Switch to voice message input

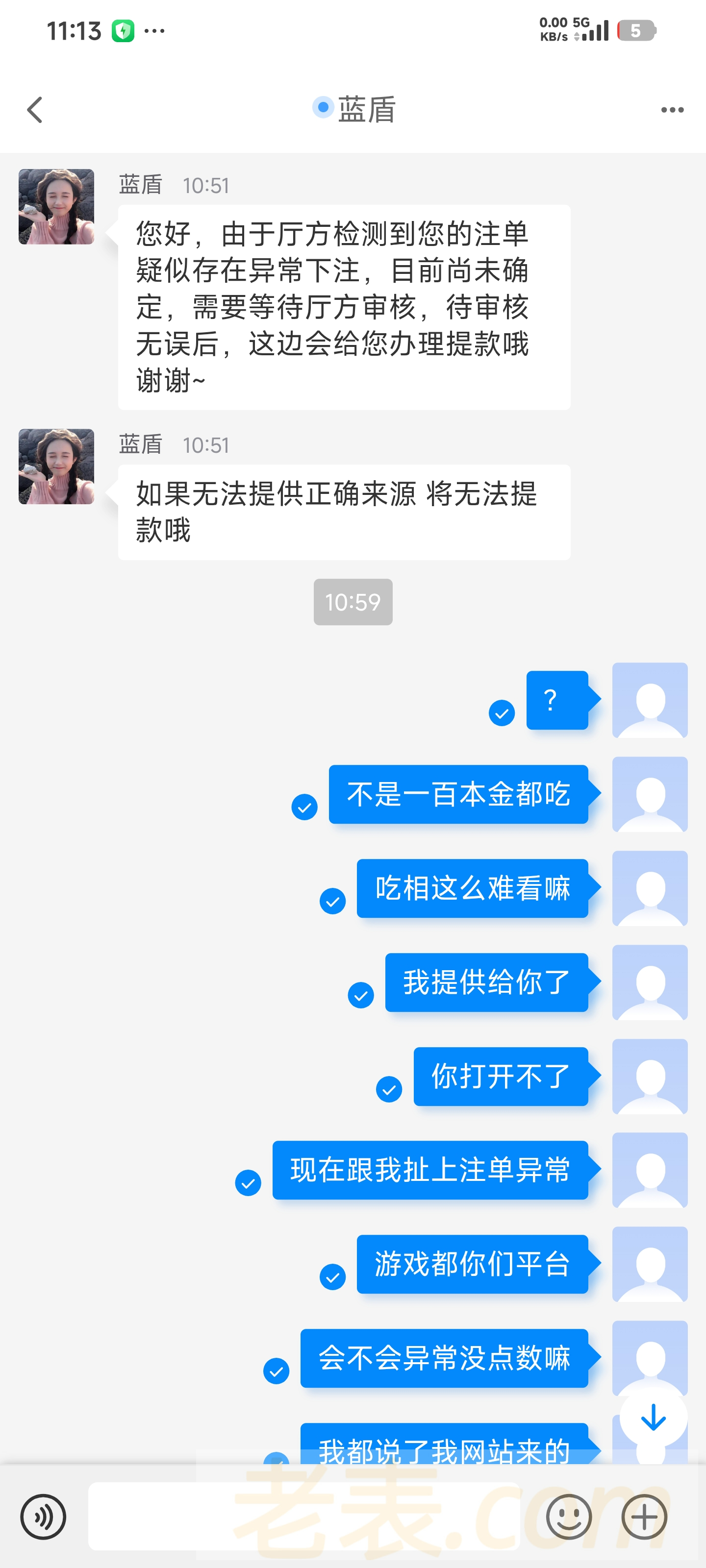43,1516
